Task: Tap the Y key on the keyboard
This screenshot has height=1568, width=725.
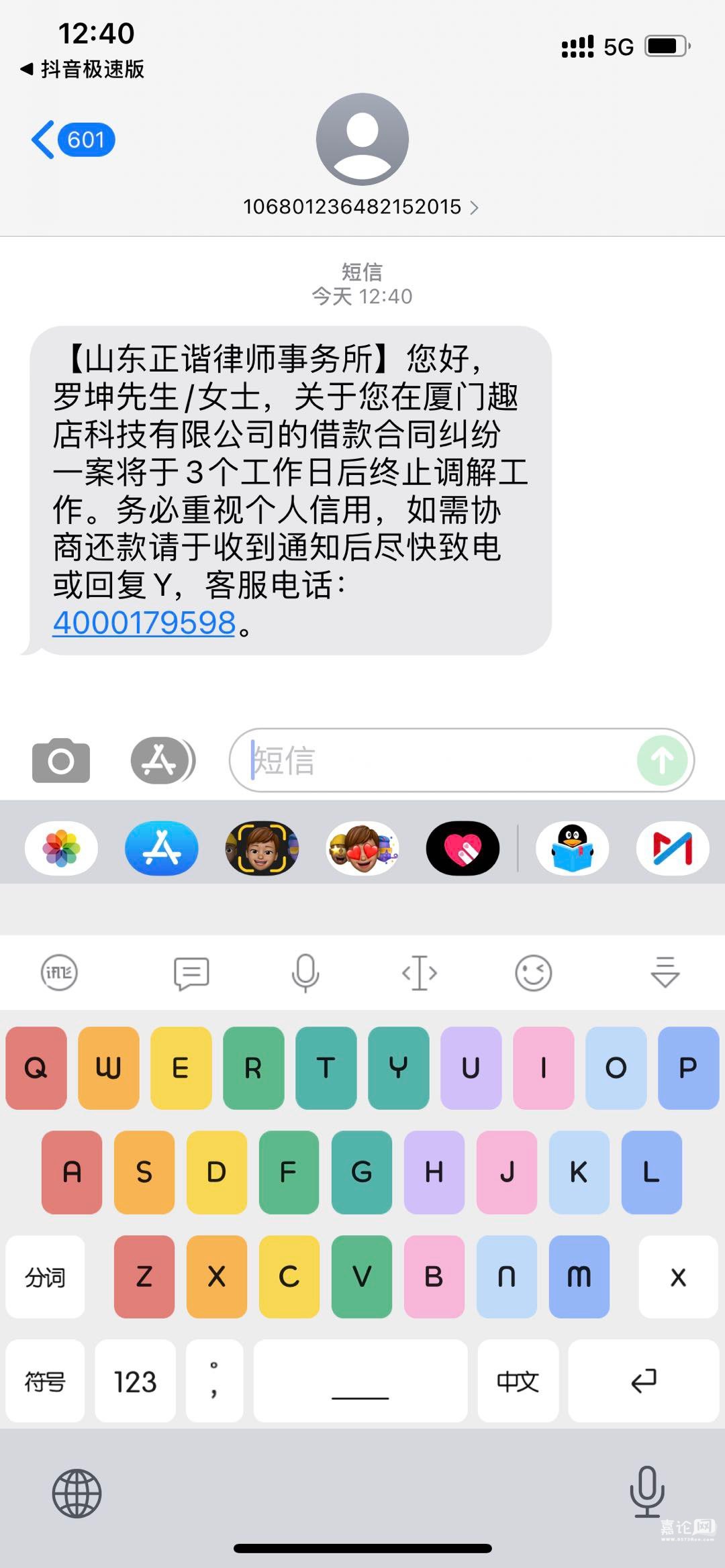Action: [398, 1067]
